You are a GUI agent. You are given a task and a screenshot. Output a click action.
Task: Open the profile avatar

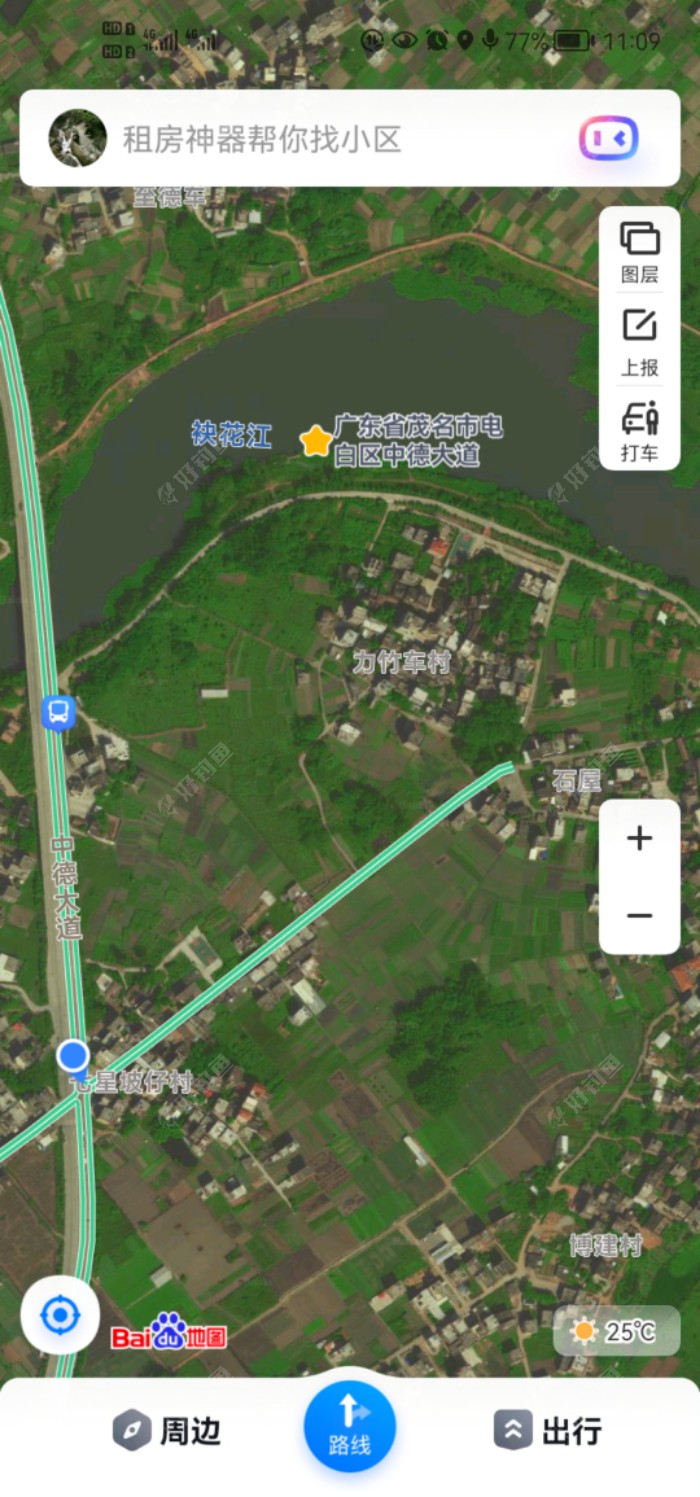coord(78,138)
